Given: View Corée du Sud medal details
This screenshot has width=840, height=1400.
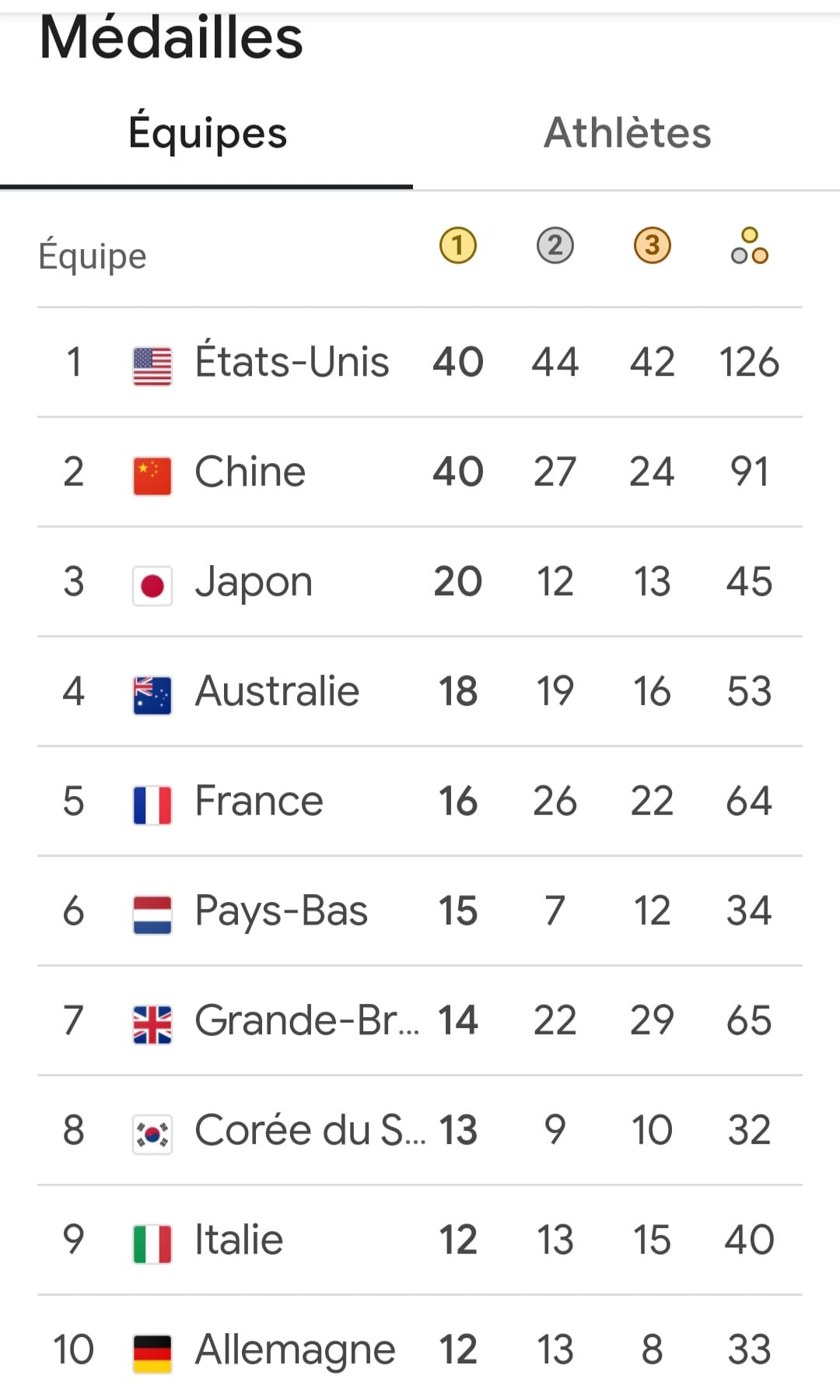Looking at the screenshot, I should [310, 1131].
